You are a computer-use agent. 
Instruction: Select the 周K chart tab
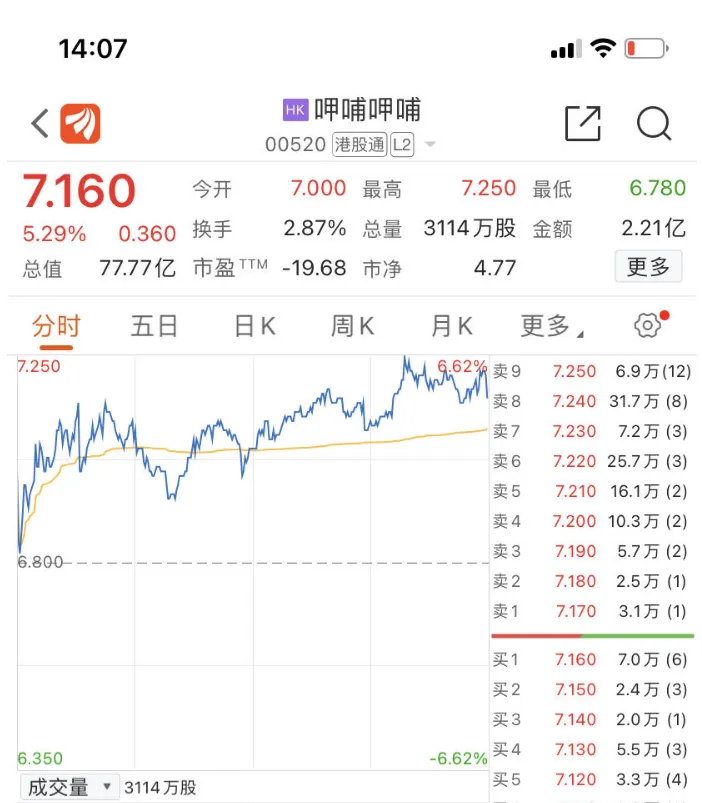pyautogui.click(x=352, y=326)
